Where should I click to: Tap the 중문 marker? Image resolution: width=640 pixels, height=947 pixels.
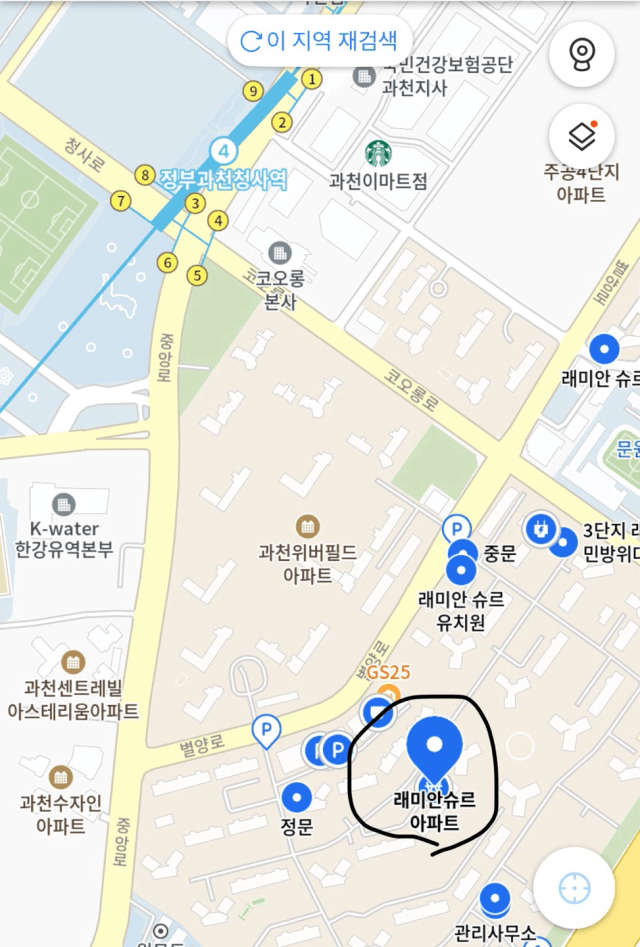pyautogui.click(x=463, y=551)
